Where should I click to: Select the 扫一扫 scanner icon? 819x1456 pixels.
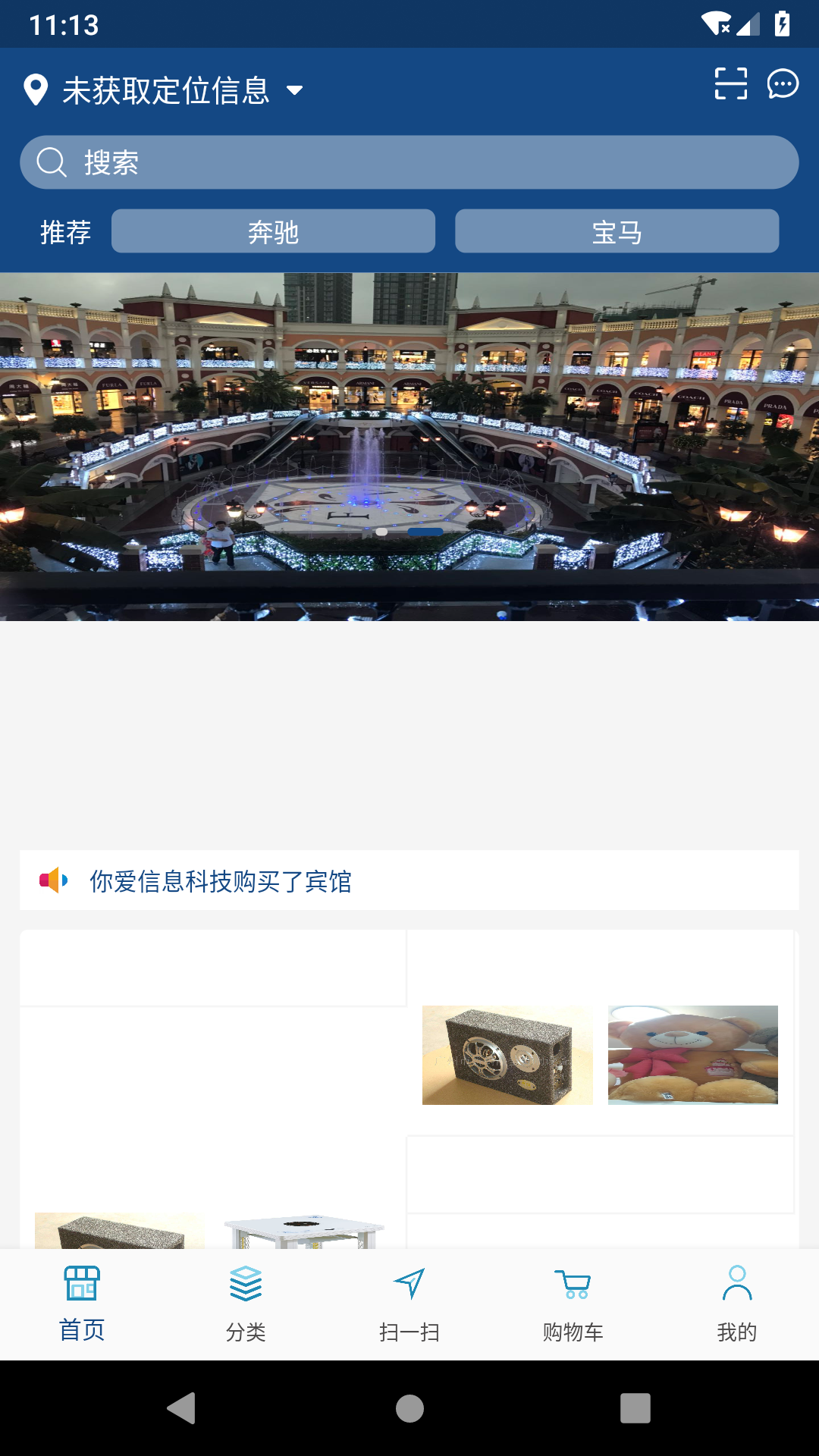(409, 1285)
